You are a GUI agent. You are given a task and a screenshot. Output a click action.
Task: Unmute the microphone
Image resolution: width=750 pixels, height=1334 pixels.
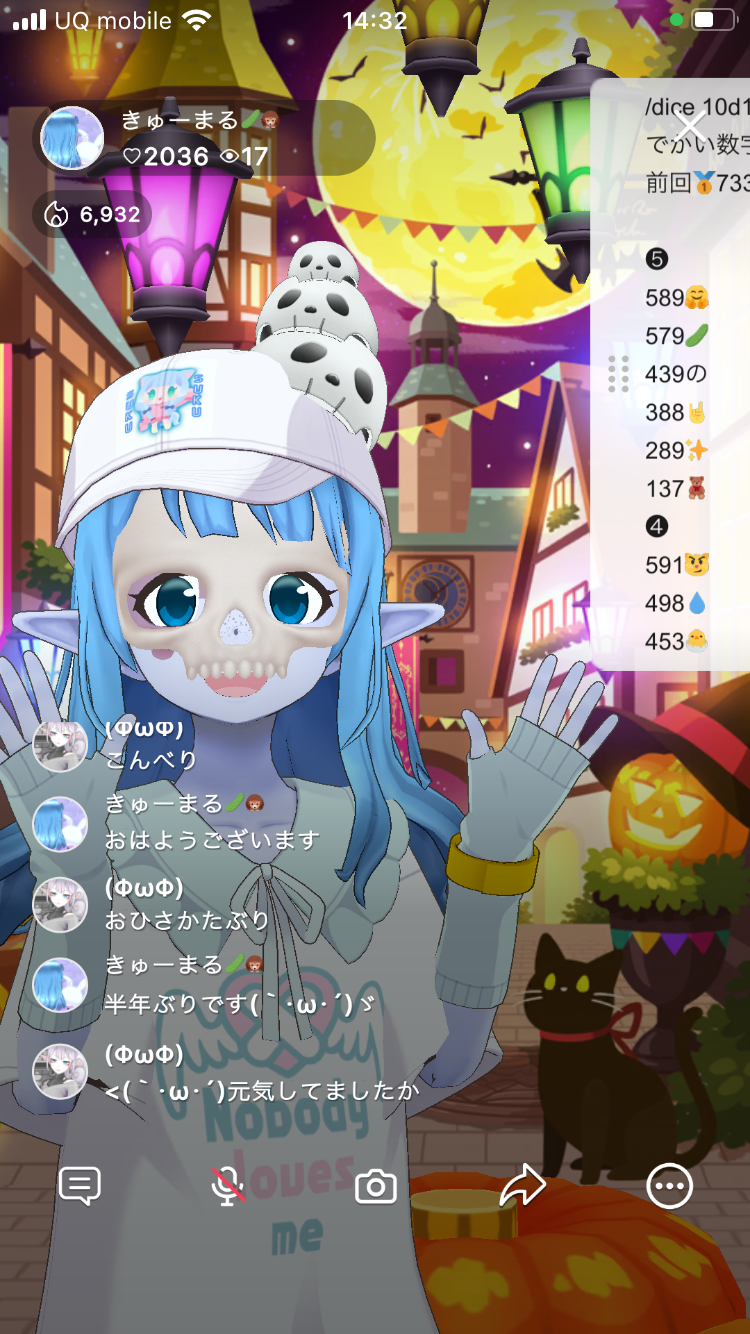point(228,1186)
